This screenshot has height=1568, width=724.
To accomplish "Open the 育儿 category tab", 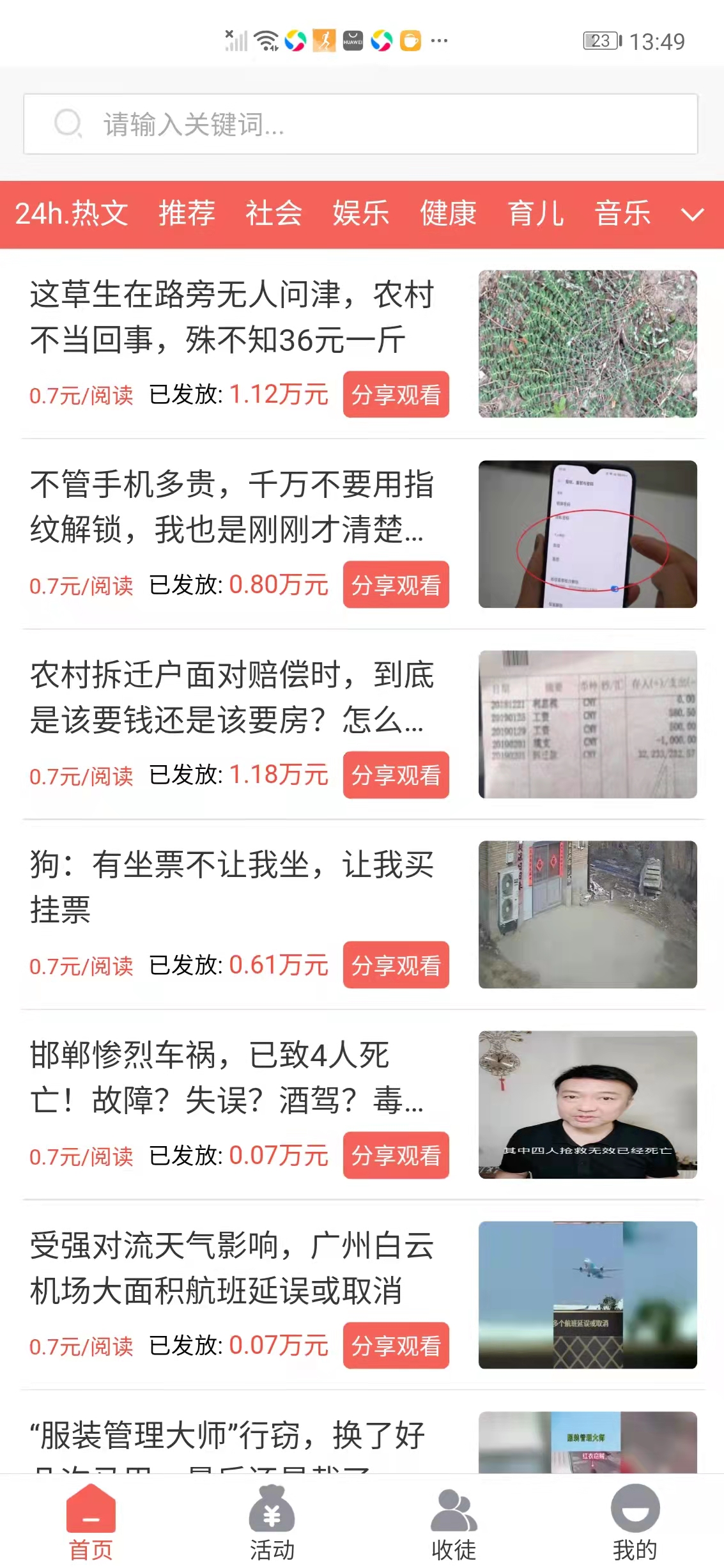I will pos(536,215).
